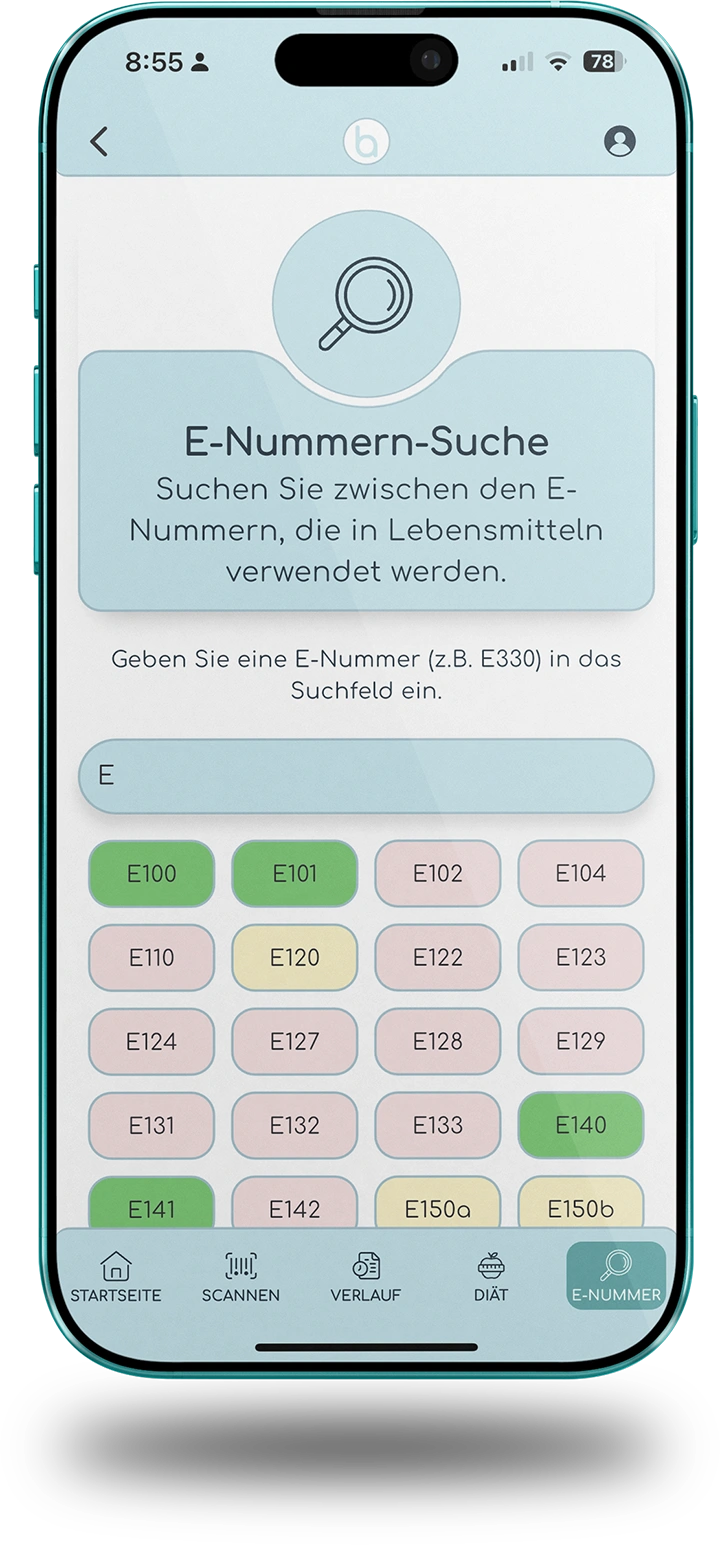The height and width of the screenshot is (1545, 720).
Task: Switch to the Startseite tab
Action: pos(116,1277)
